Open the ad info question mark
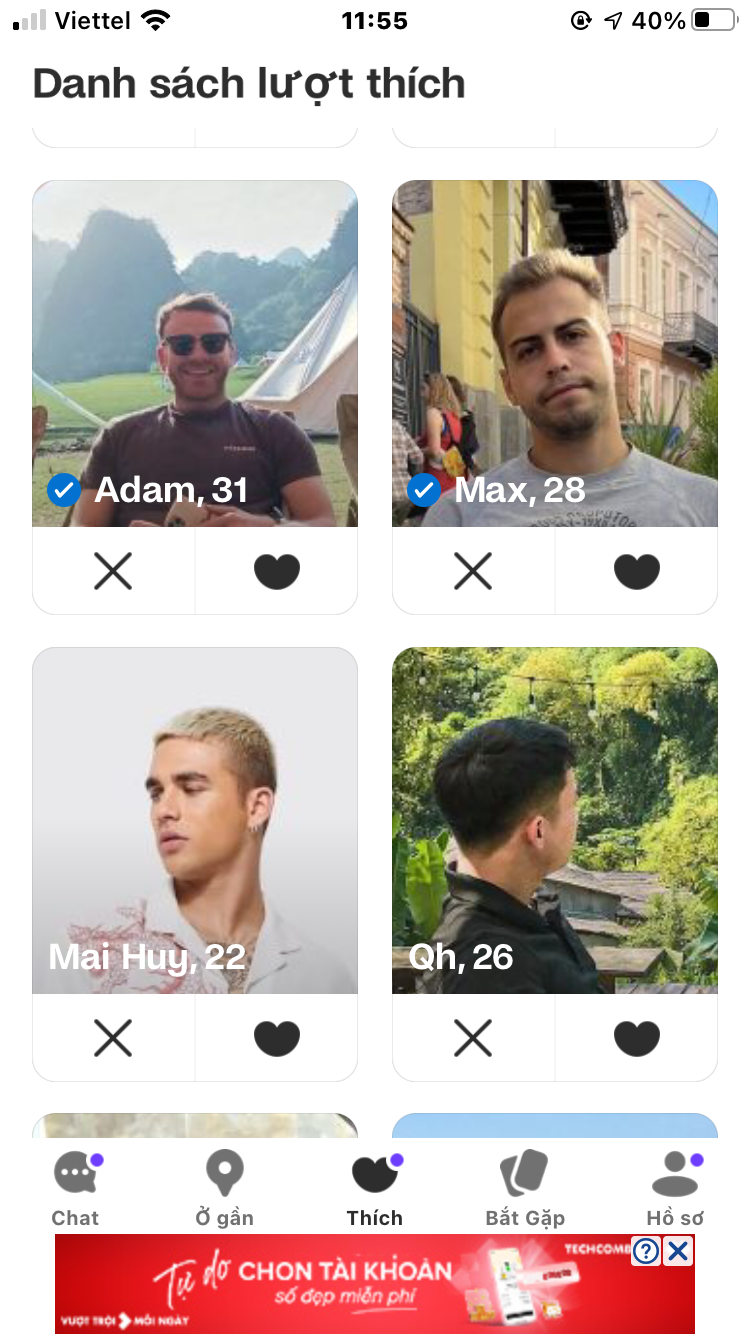750x1334 pixels. (646, 1251)
